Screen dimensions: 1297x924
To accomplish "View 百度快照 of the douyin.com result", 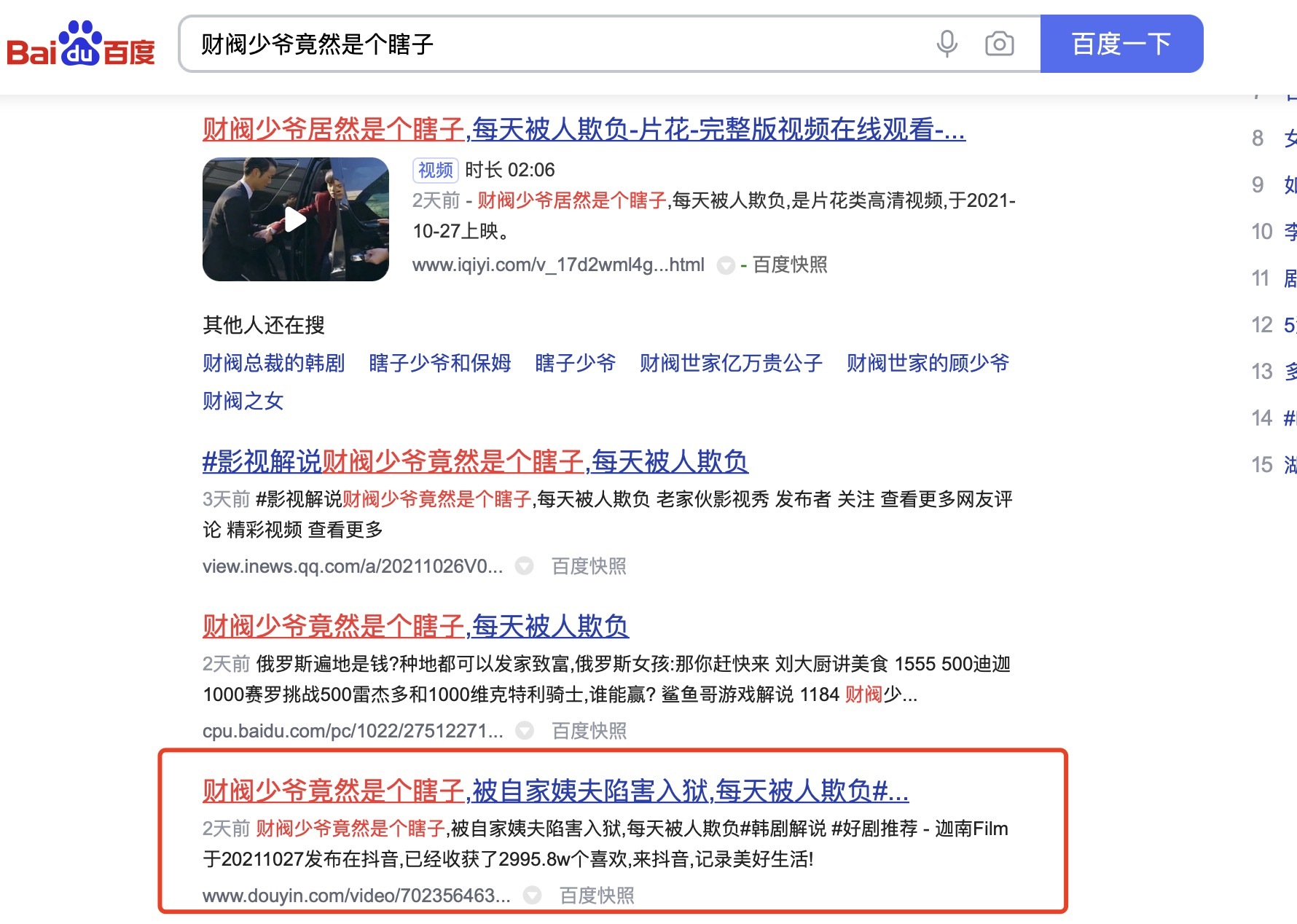I will click(597, 896).
